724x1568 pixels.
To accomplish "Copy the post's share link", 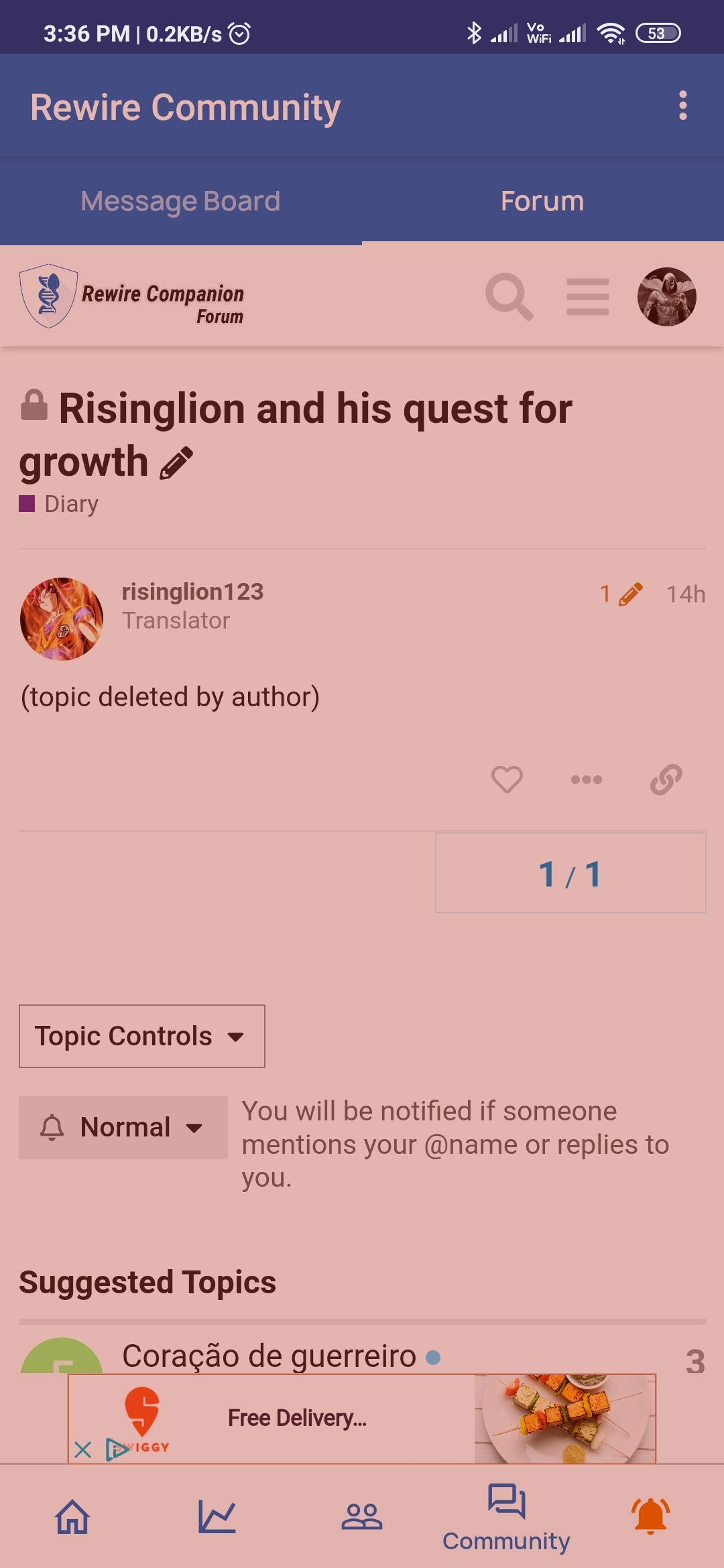I will click(x=666, y=779).
